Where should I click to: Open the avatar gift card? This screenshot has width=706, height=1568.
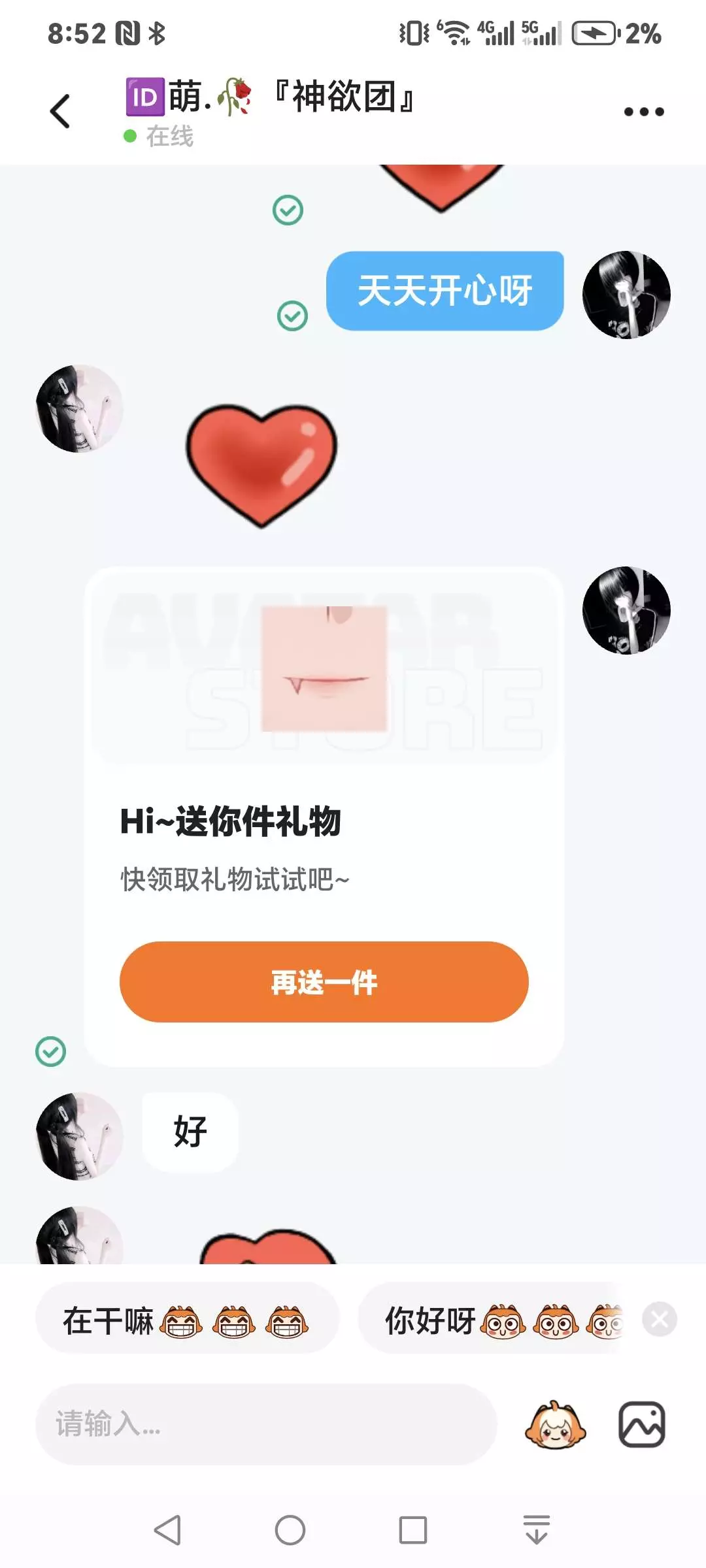[x=324, y=817]
